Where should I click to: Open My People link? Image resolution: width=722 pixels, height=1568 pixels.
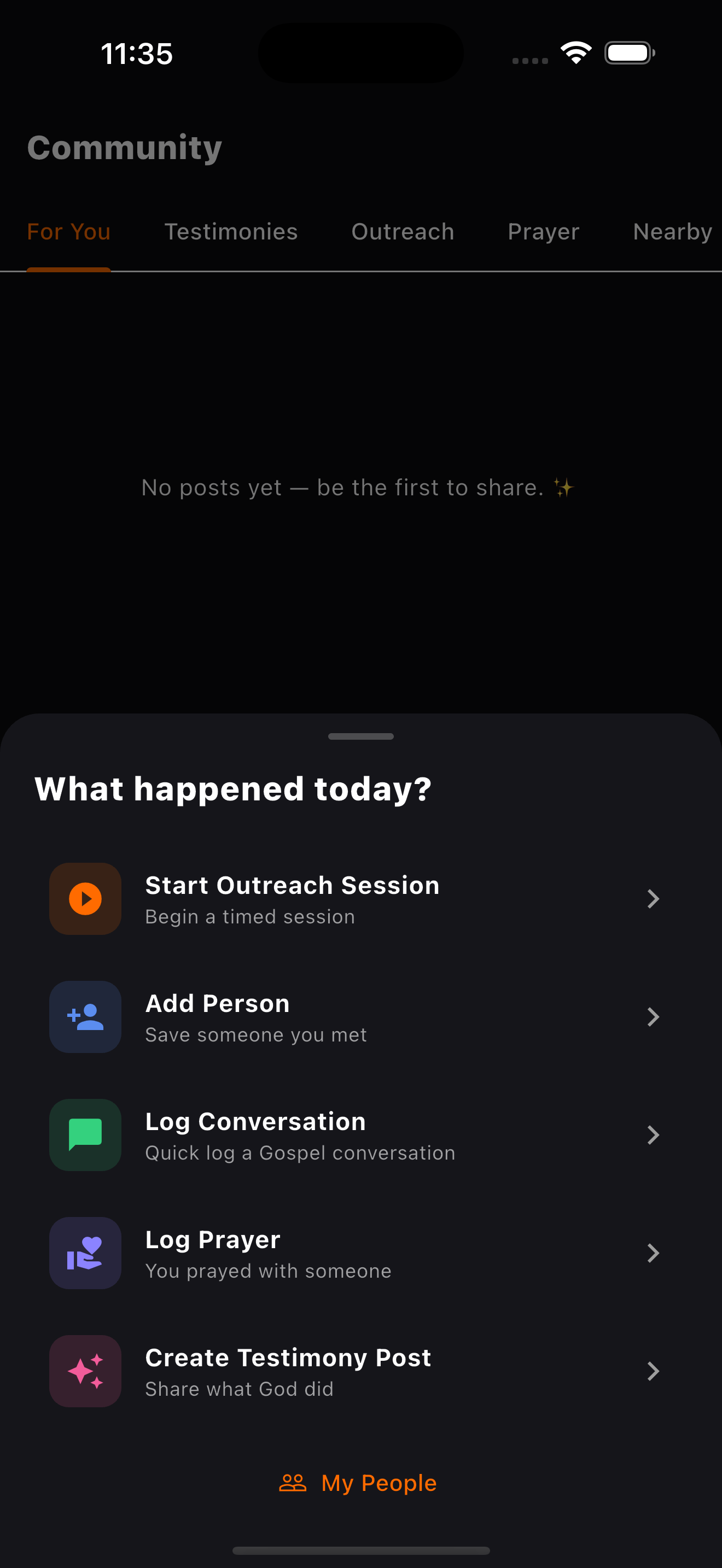pyautogui.click(x=359, y=1483)
